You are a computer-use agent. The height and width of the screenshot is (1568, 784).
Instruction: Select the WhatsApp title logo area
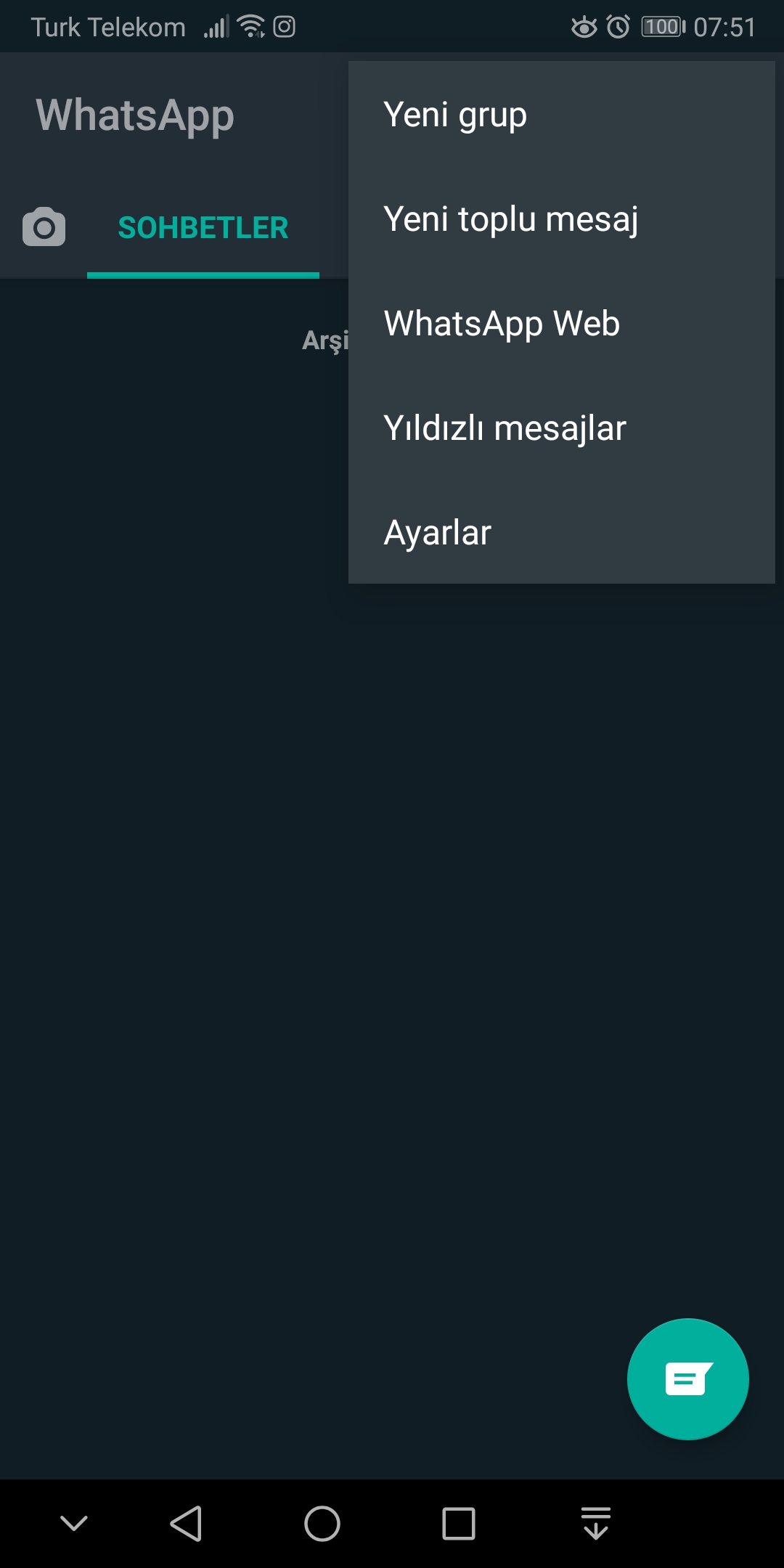[x=135, y=114]
